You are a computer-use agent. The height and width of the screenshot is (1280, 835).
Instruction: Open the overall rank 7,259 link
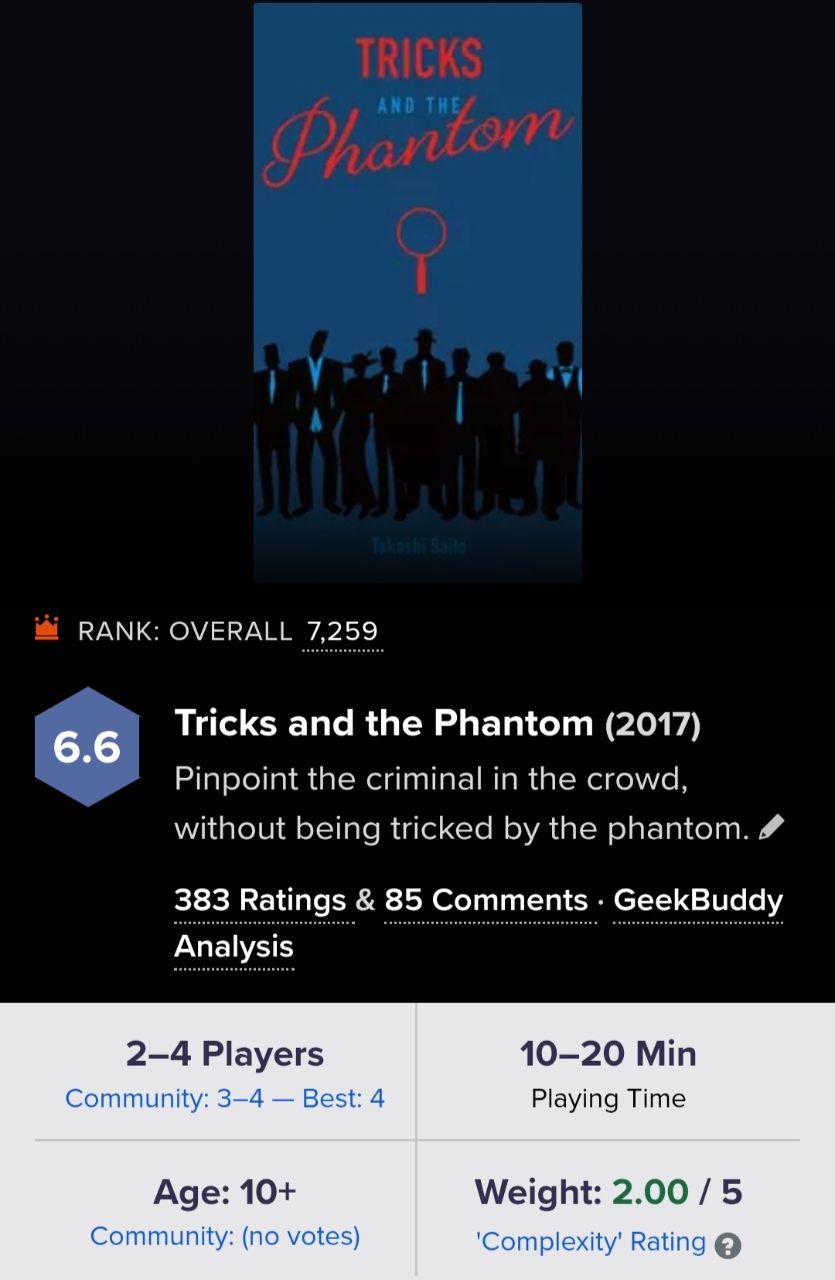341,631
